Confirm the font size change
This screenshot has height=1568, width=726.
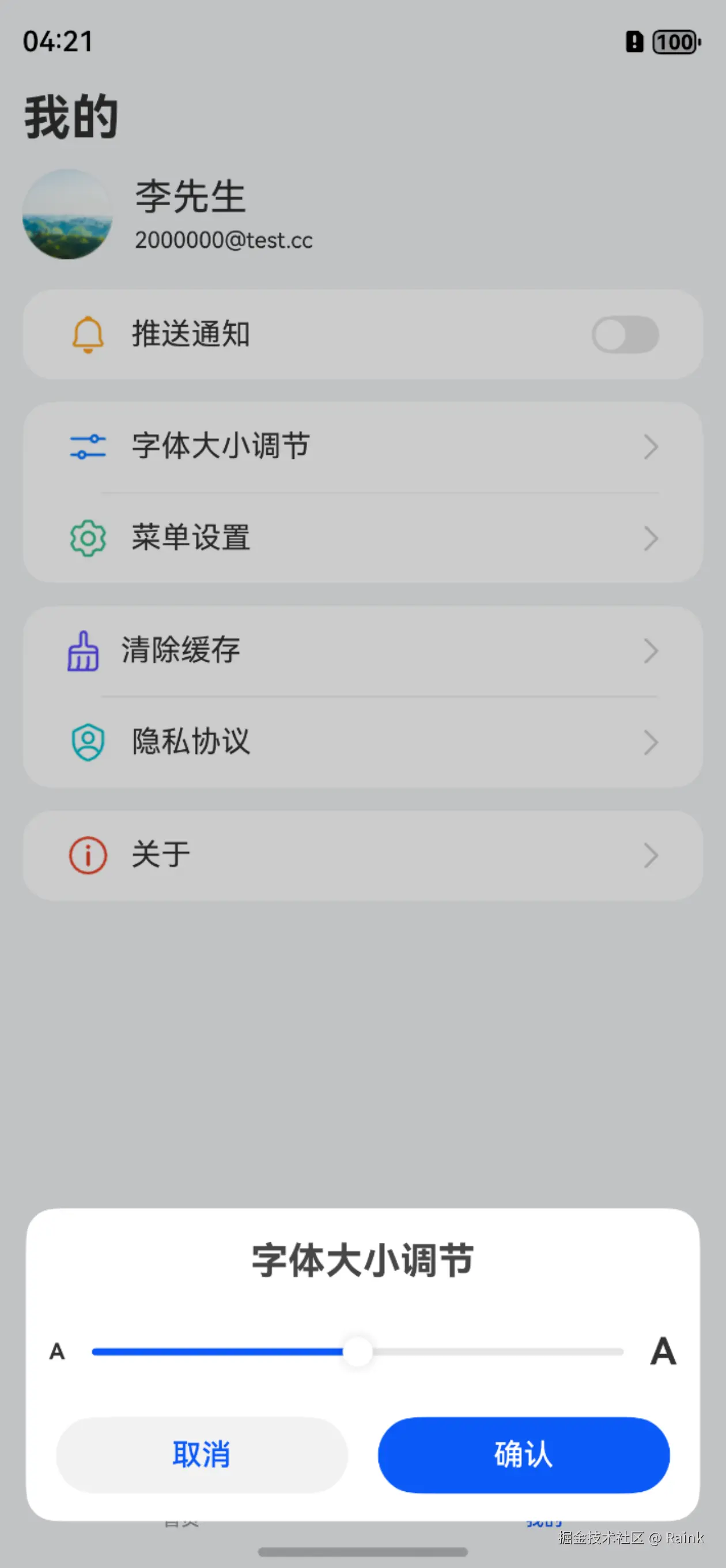tap(523, 1455)
